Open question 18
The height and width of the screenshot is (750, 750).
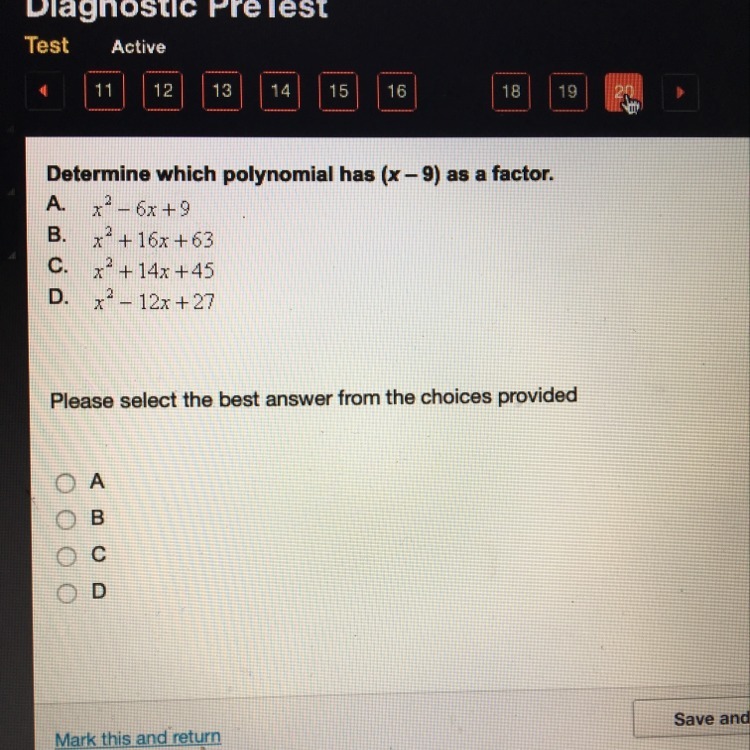pyautogui.click(x=510, y=91)
